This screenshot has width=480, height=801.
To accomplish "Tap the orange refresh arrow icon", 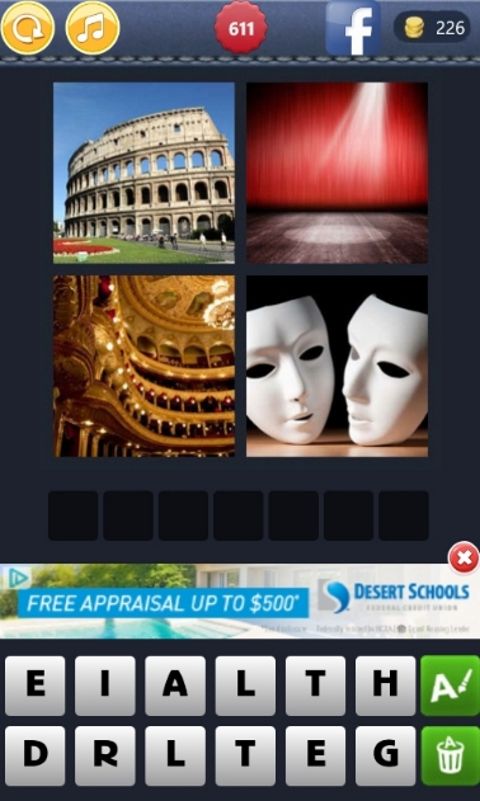I will coord(28,28).
